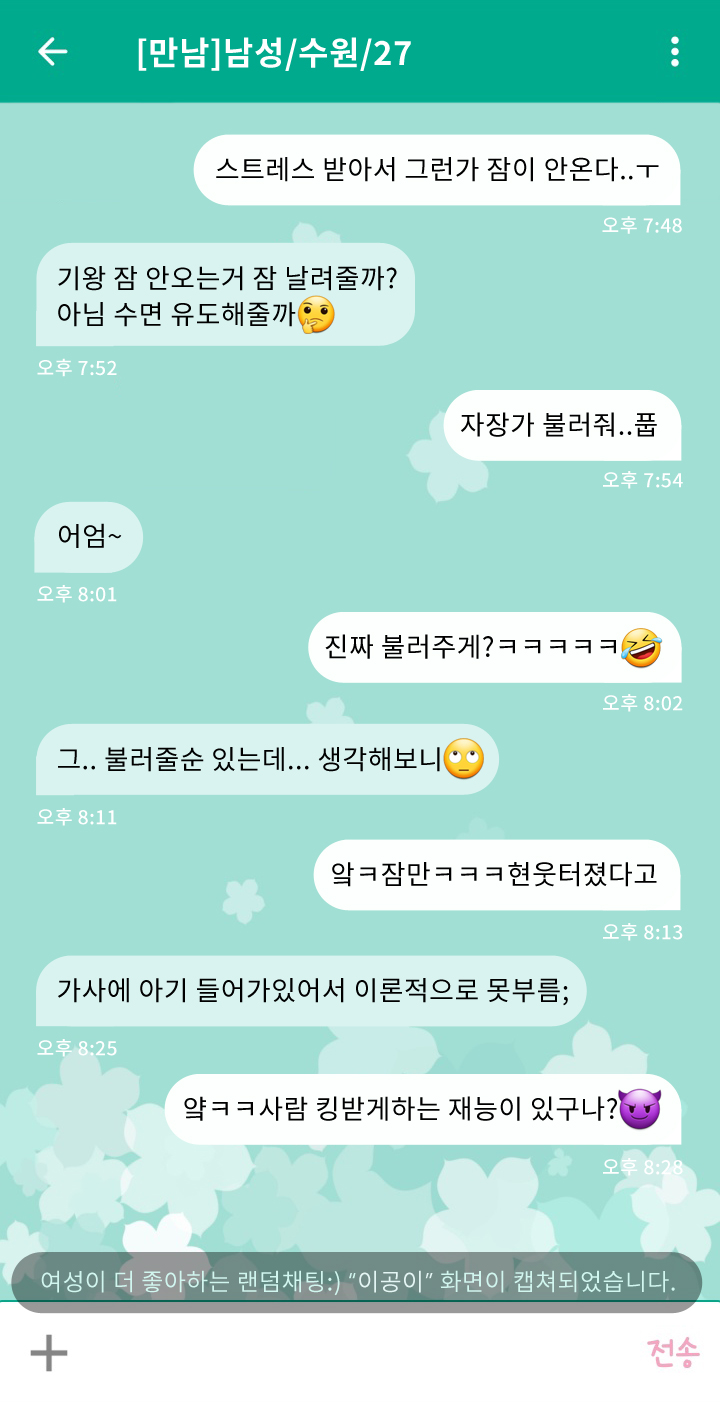Tap the 전송 send button
The image size is (720, 1402).
(x=672, y=1353)
